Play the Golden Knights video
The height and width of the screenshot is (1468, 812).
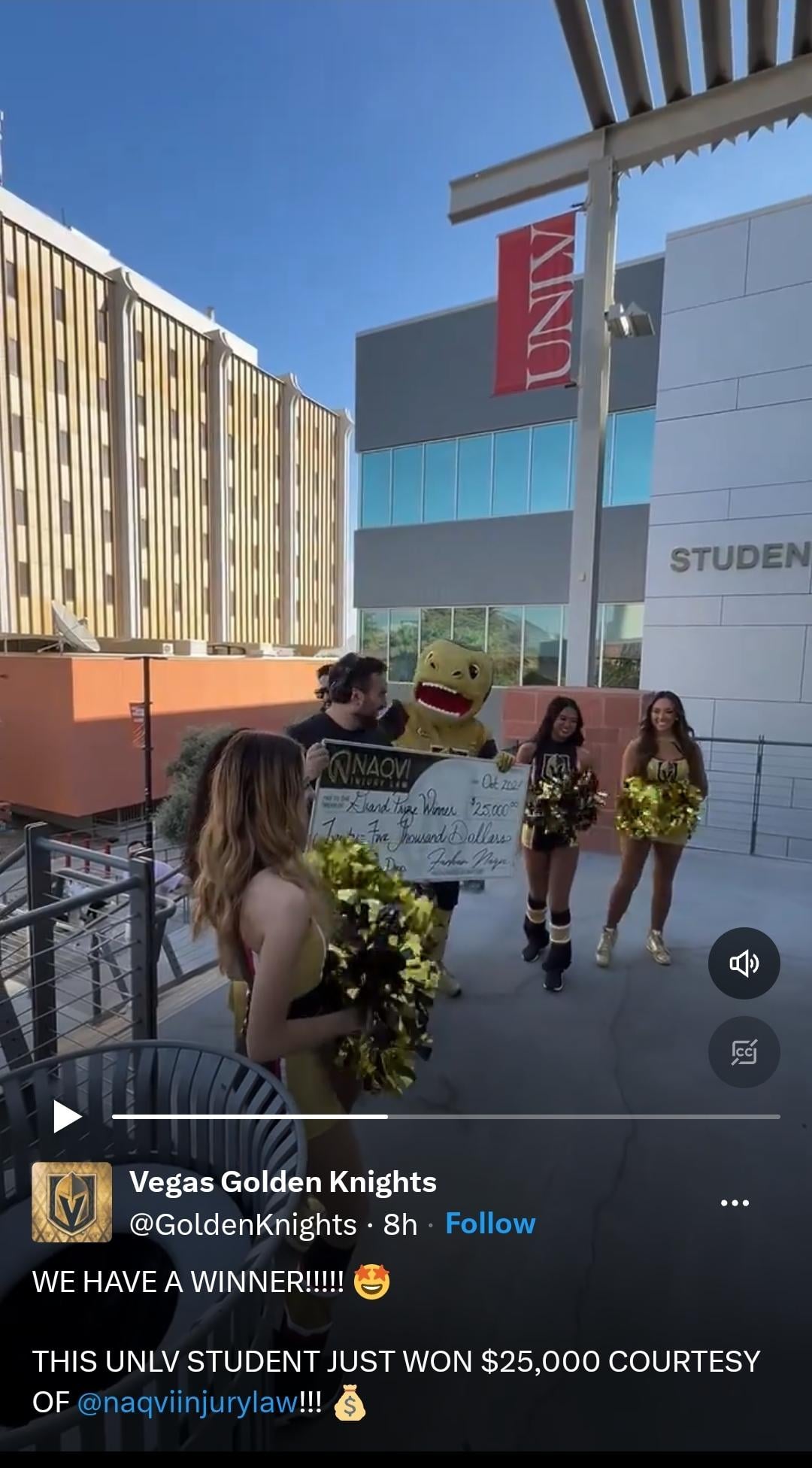point(67,1116)
